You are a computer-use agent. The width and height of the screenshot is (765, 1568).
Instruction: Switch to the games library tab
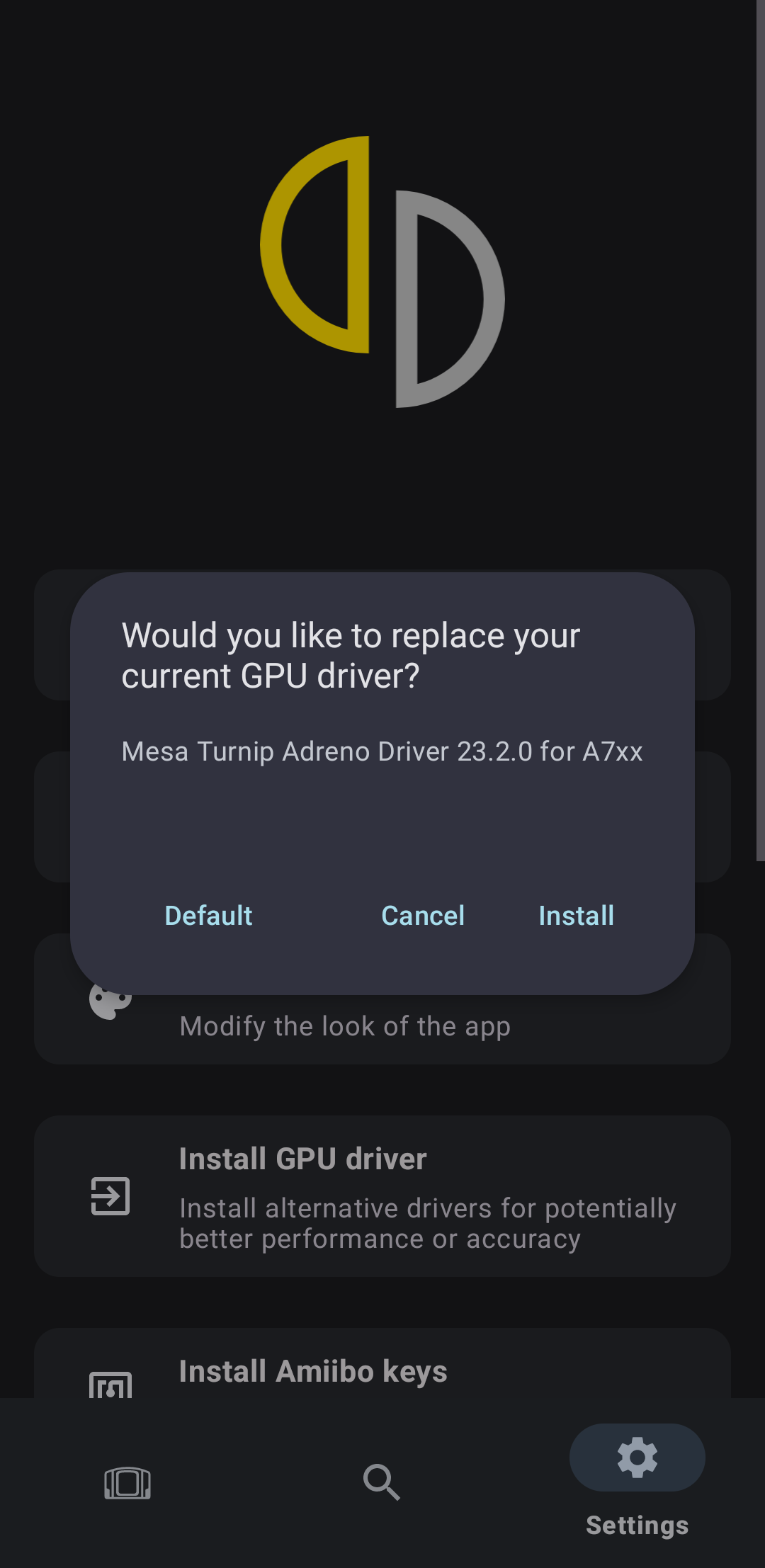[127, 1482]
